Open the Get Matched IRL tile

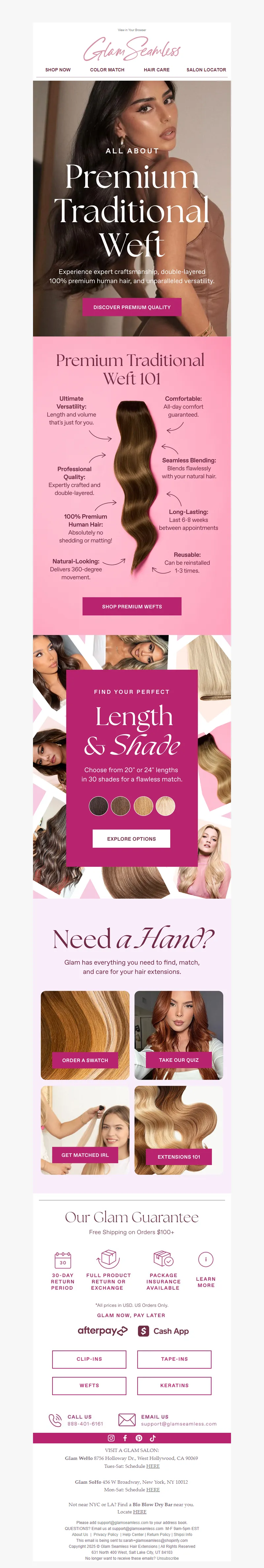tap(85, 1155)
